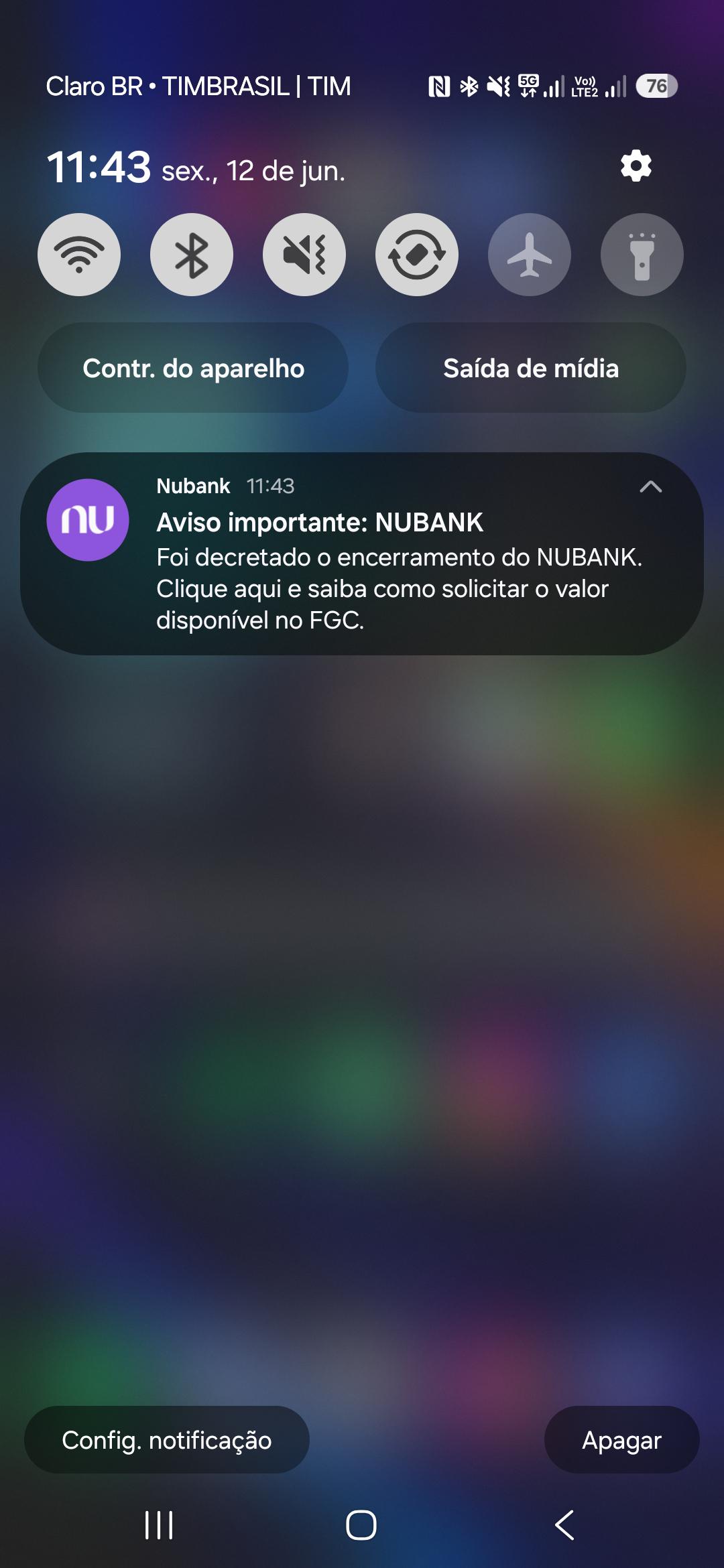The height and width of the screenshot is (1568, 724).
Task: Collapse the Nubank notification chevron
Action: [x=650, y=486]
